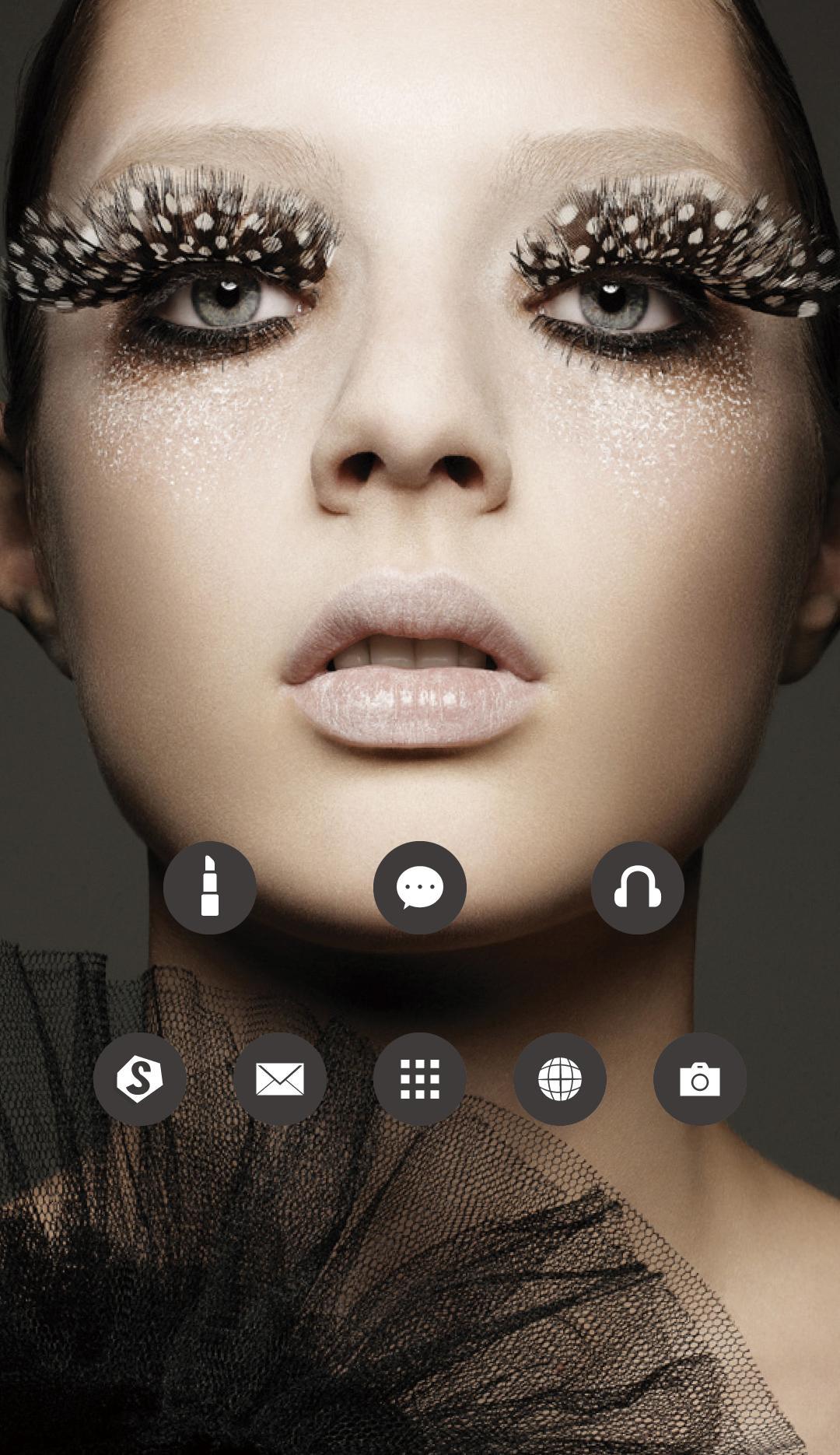View conversations in the messaging app

click(420, 889)
